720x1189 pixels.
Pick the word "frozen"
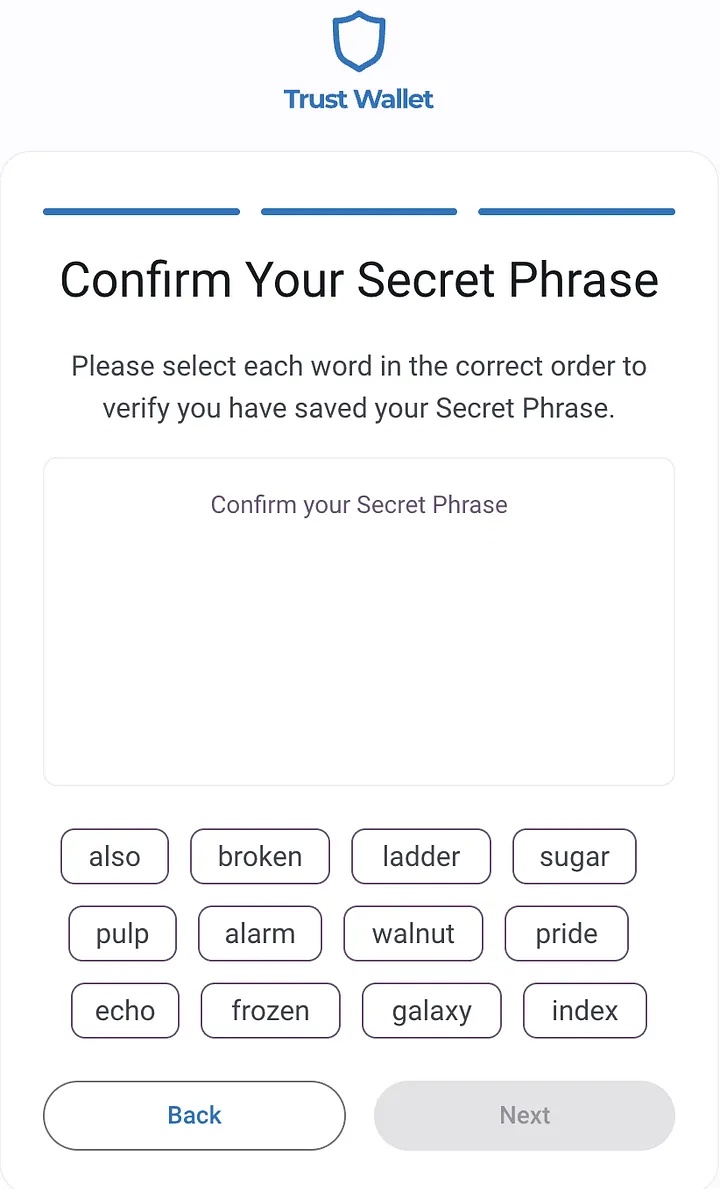tap(270, 1011)
